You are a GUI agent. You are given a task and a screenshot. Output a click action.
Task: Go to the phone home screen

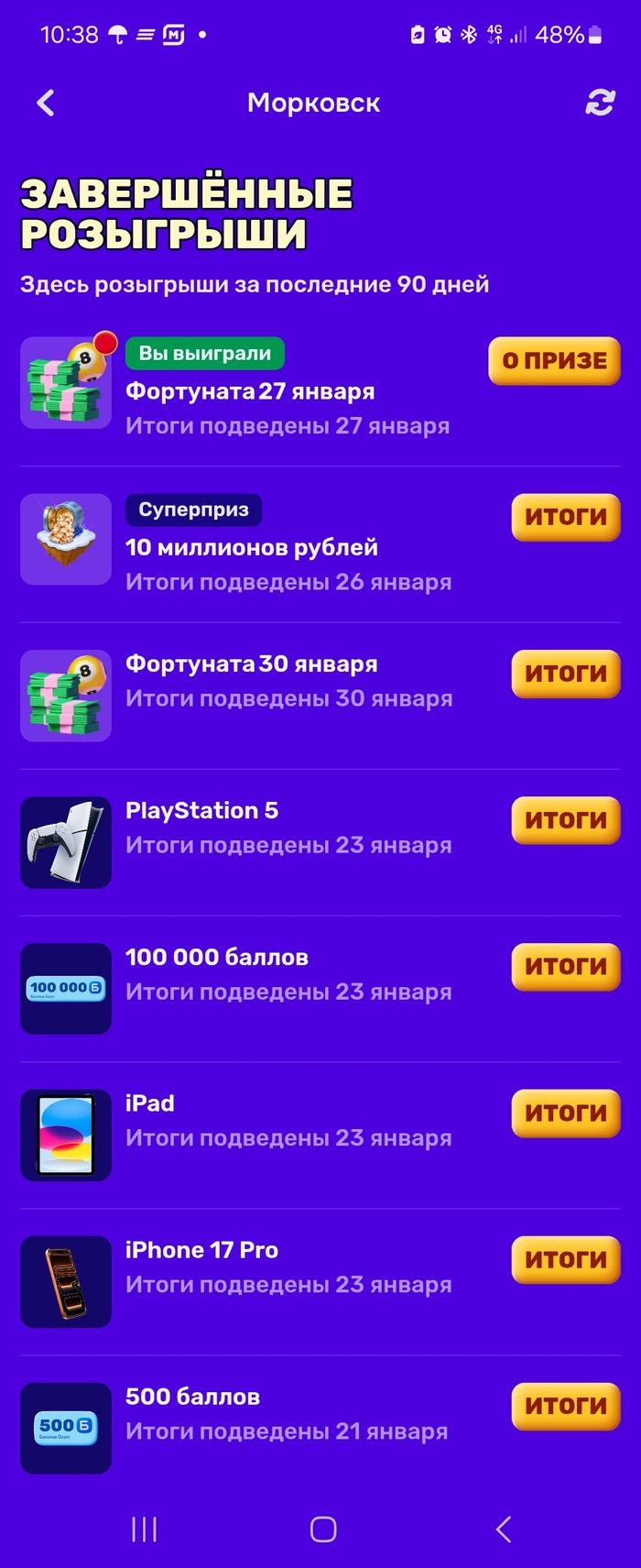tap(322, 1529)
